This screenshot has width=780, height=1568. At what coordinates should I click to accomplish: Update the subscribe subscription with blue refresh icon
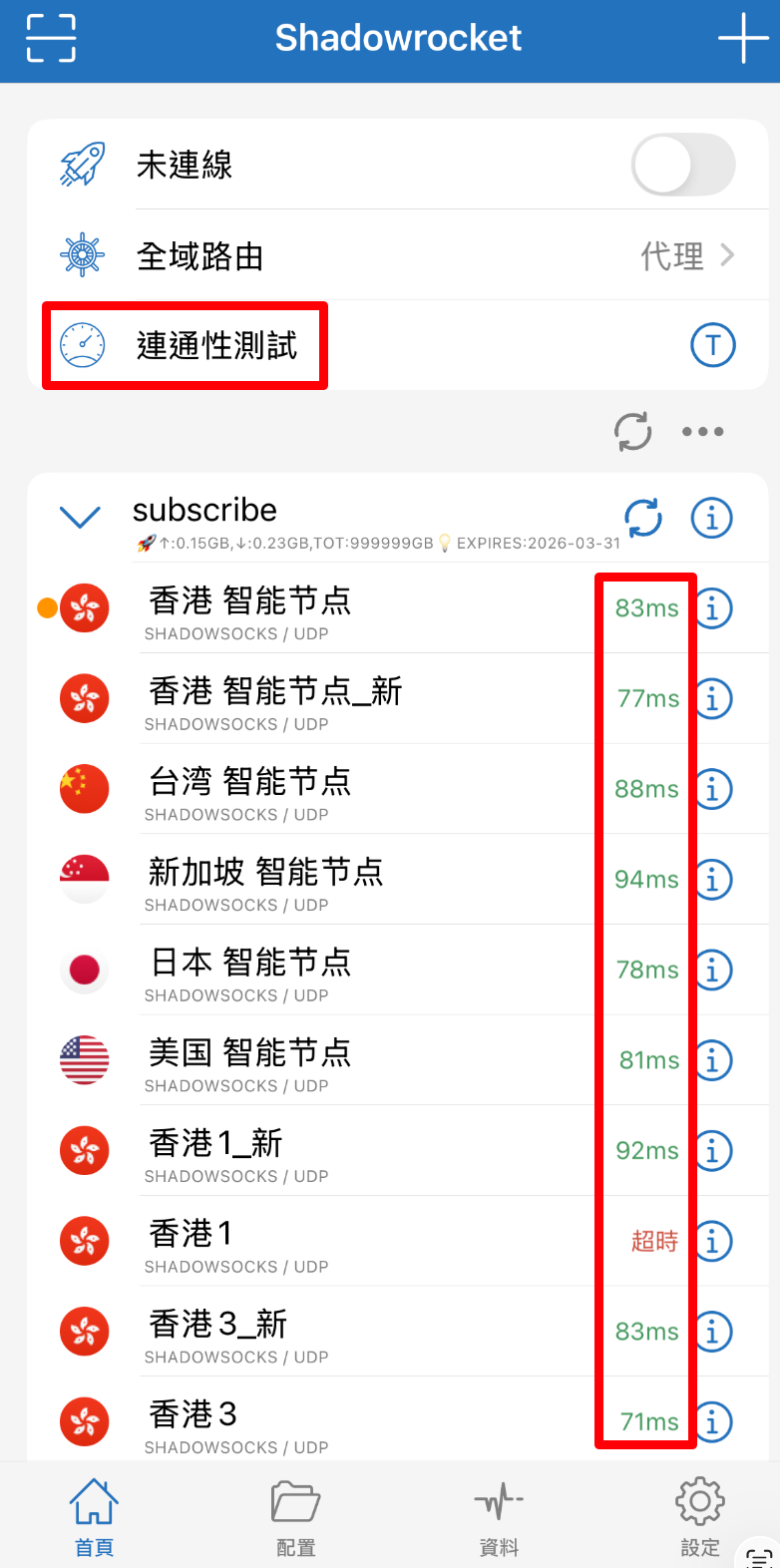(643, 518)
